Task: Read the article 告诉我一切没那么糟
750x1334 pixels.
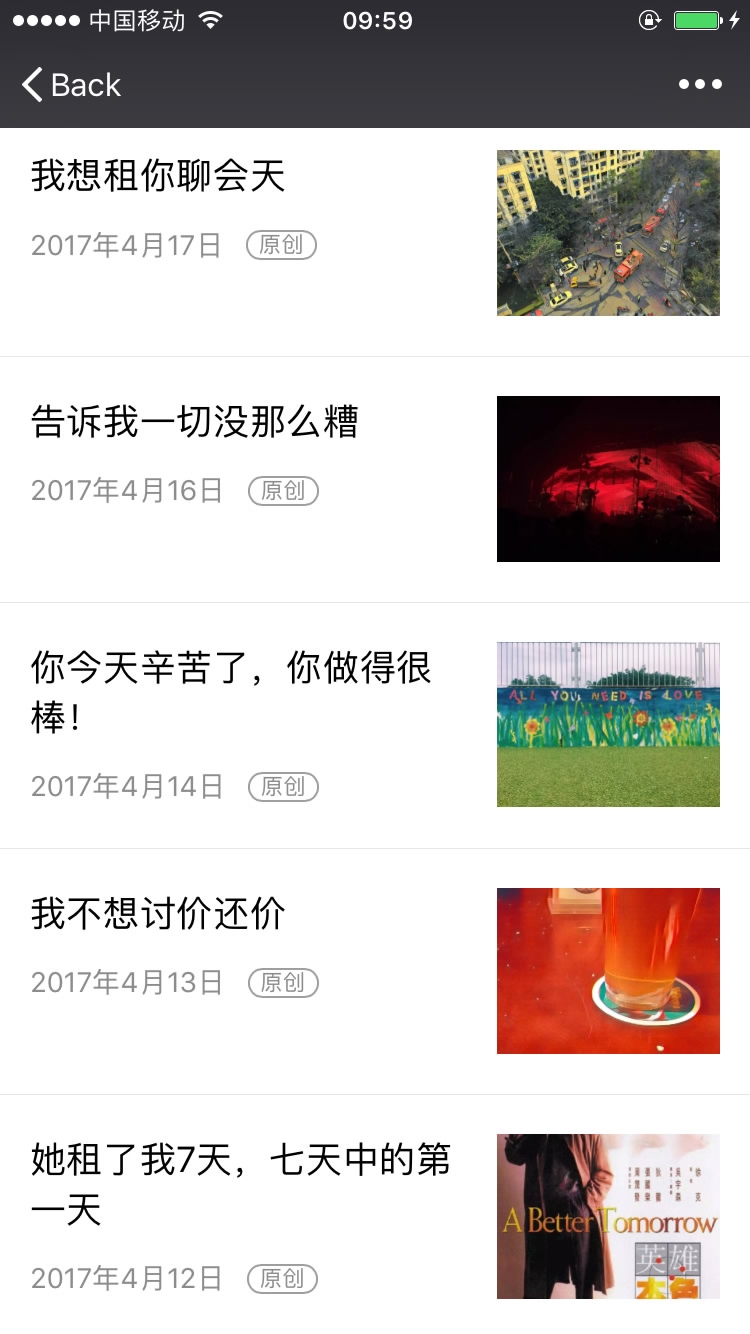Action: pos(194,422)
